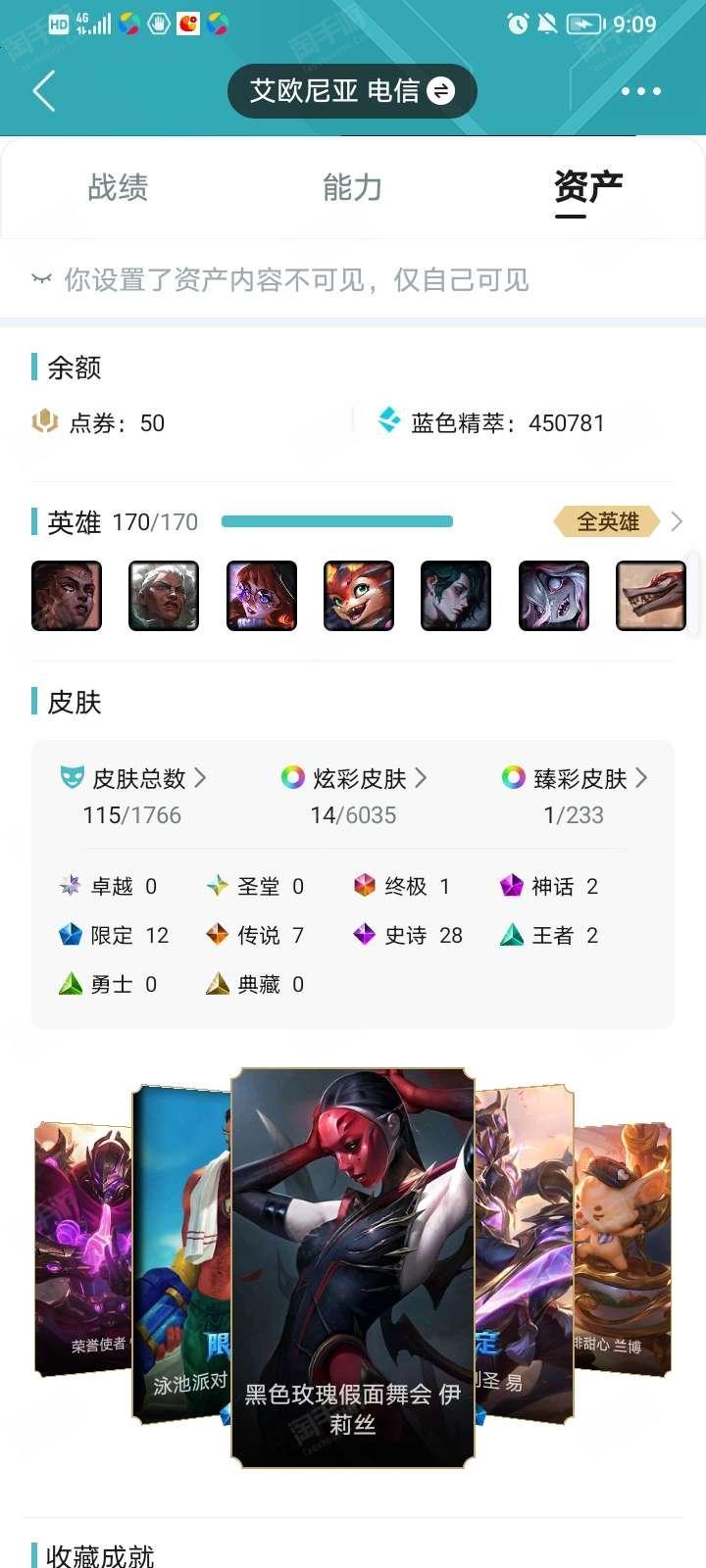View 黑色玫瑰假面舞会 伊莉丝 skin card
This screenshot has height=1568, width=706.
(x=352, y=1266)
